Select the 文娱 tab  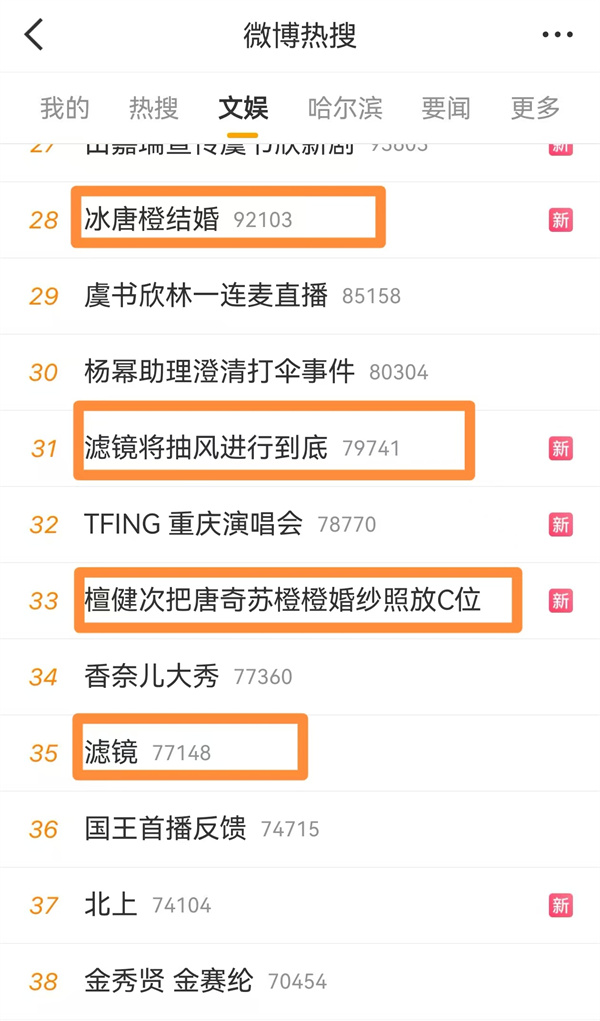pyautogui.click(x=243, y=108)
